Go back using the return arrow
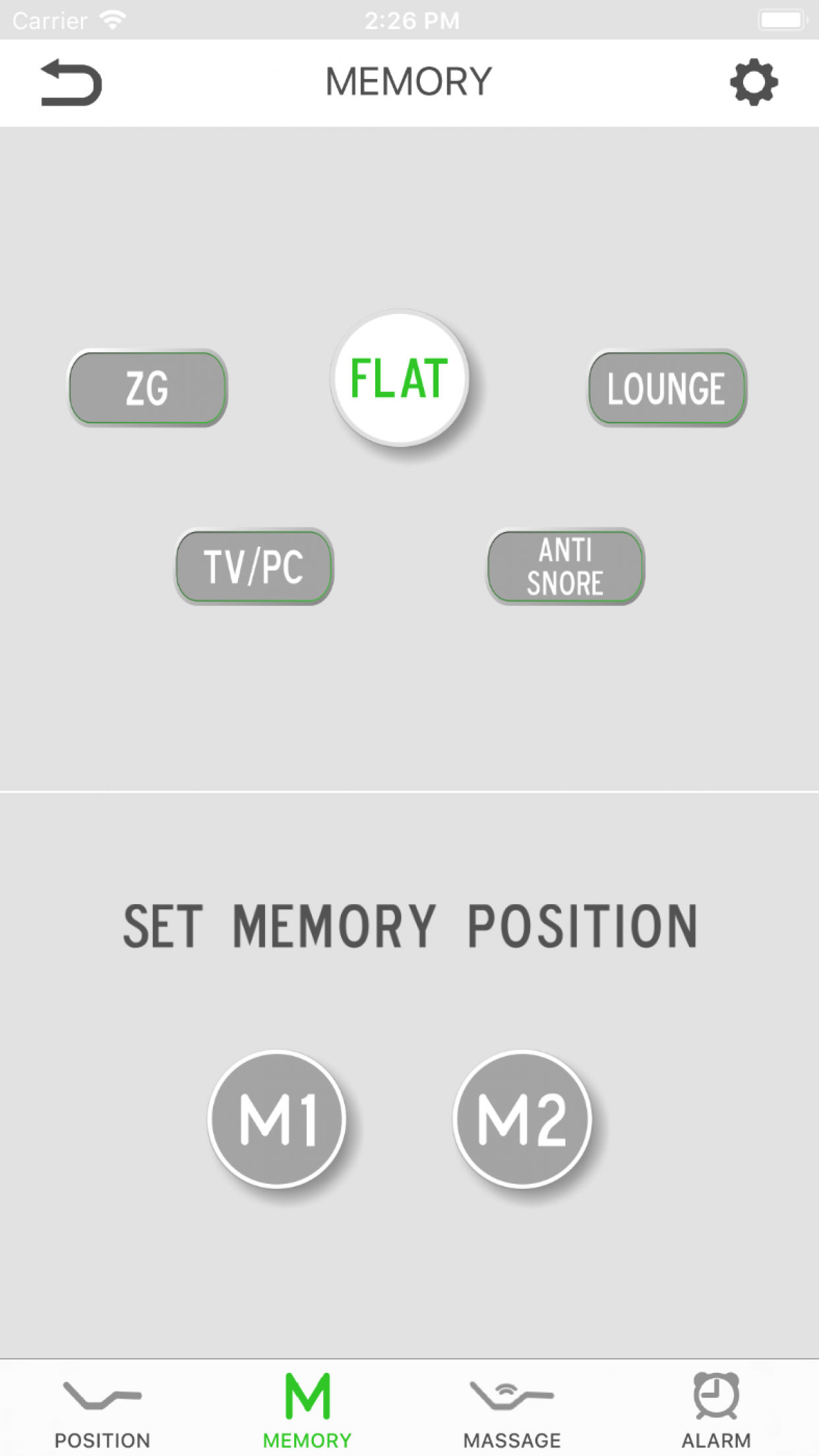Image resolution: width=819 pixels, height=1456 pixels. pyautogui.click(x=71, y=83)
